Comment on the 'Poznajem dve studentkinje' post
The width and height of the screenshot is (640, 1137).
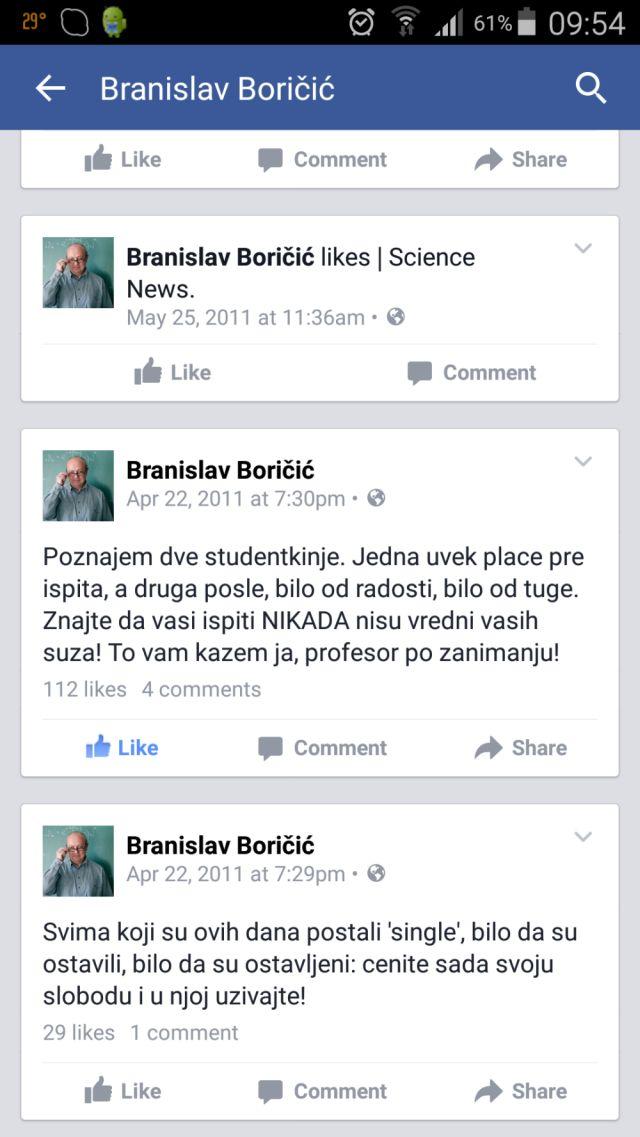pyautogui.click(x=322, y=748)
